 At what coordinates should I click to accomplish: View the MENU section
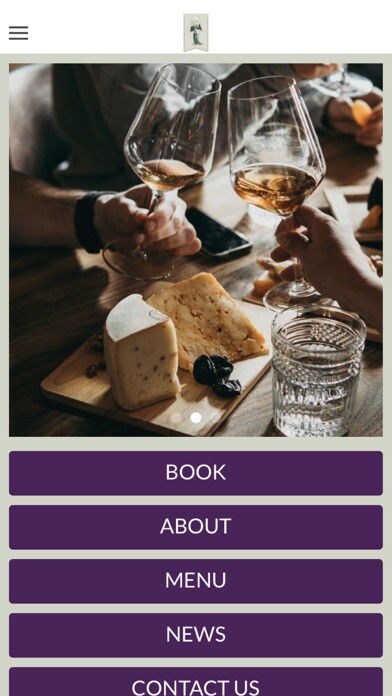[196, 581]
